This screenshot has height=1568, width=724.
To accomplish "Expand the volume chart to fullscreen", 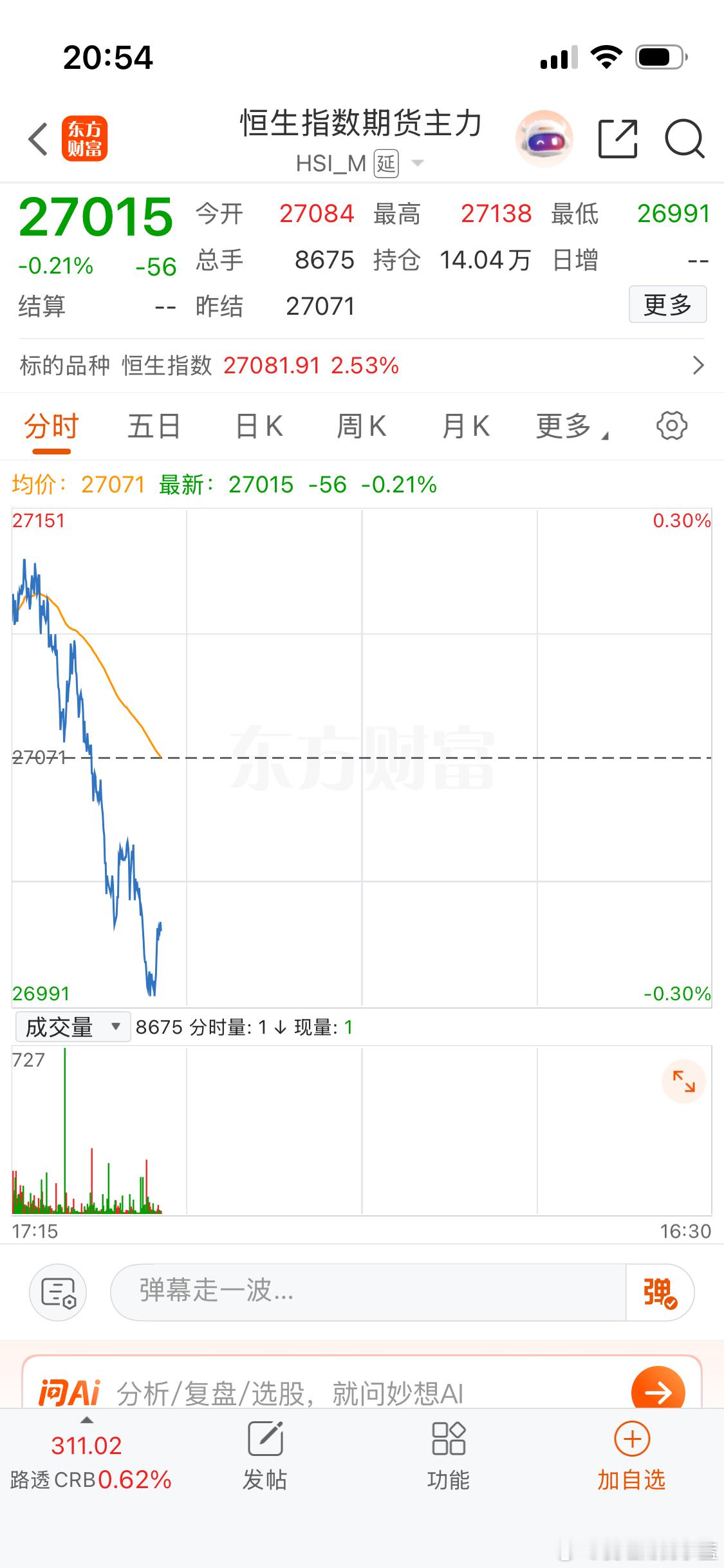I will coord(684,1082).
